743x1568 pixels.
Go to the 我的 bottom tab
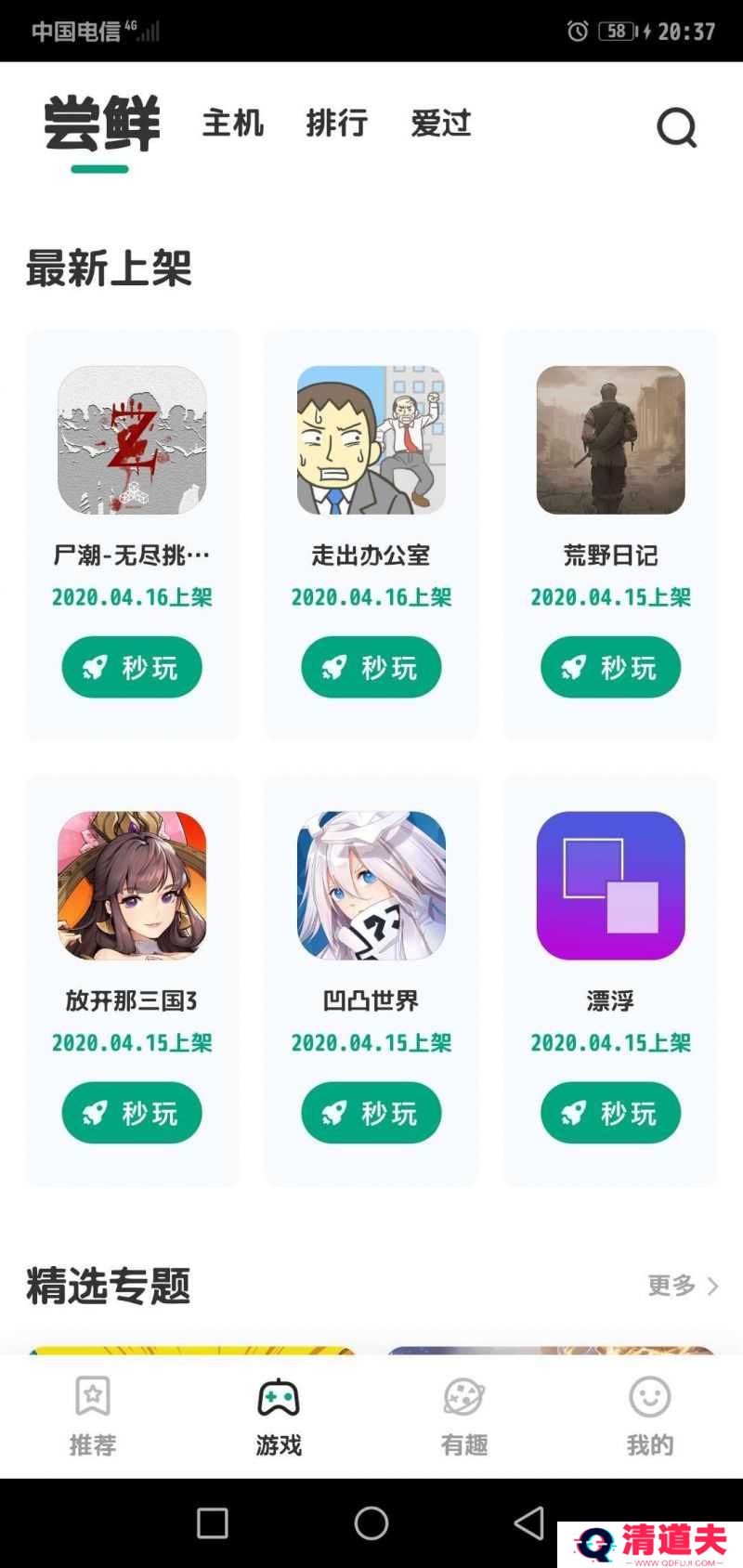point(649,1416)
